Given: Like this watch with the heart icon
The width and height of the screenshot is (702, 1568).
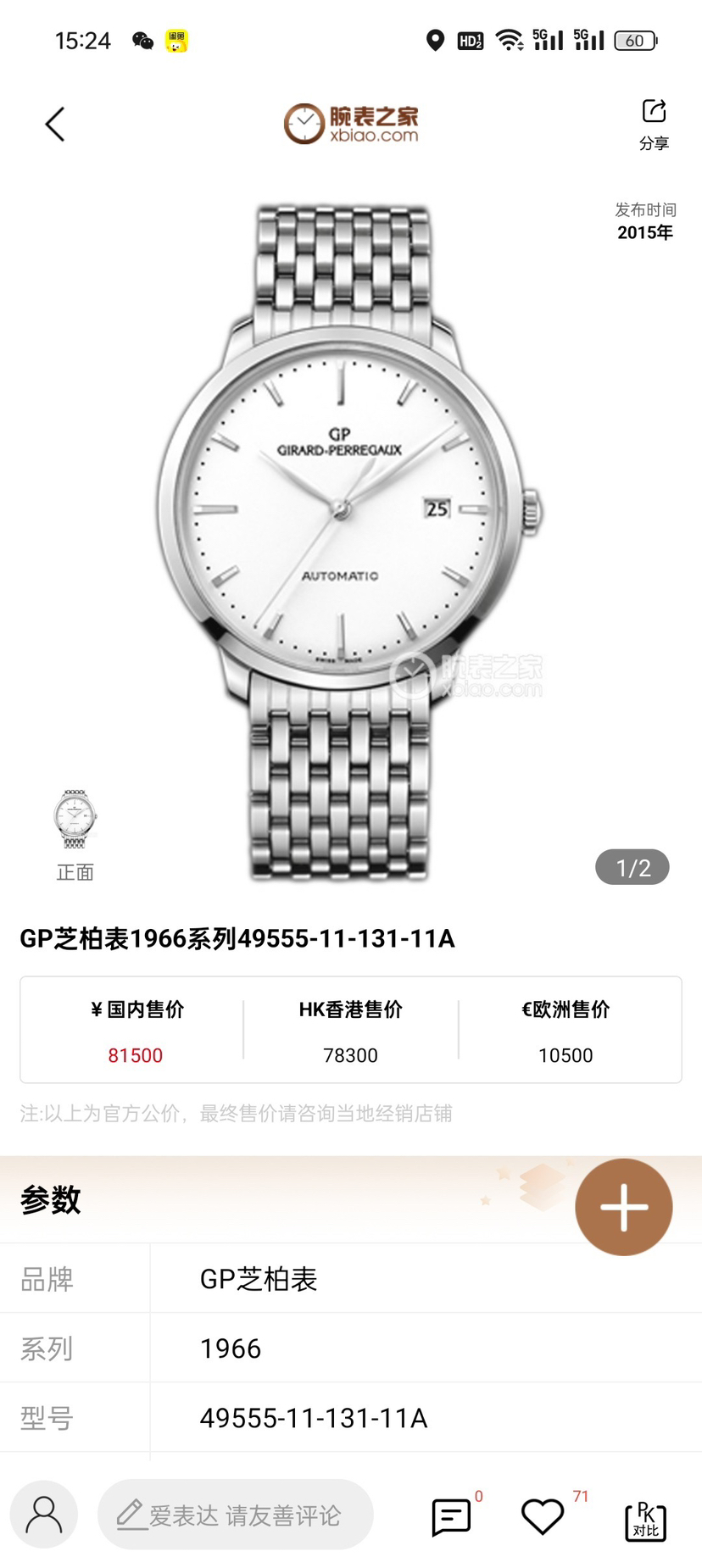Looking at the screenshot, I should point(543,1516).
